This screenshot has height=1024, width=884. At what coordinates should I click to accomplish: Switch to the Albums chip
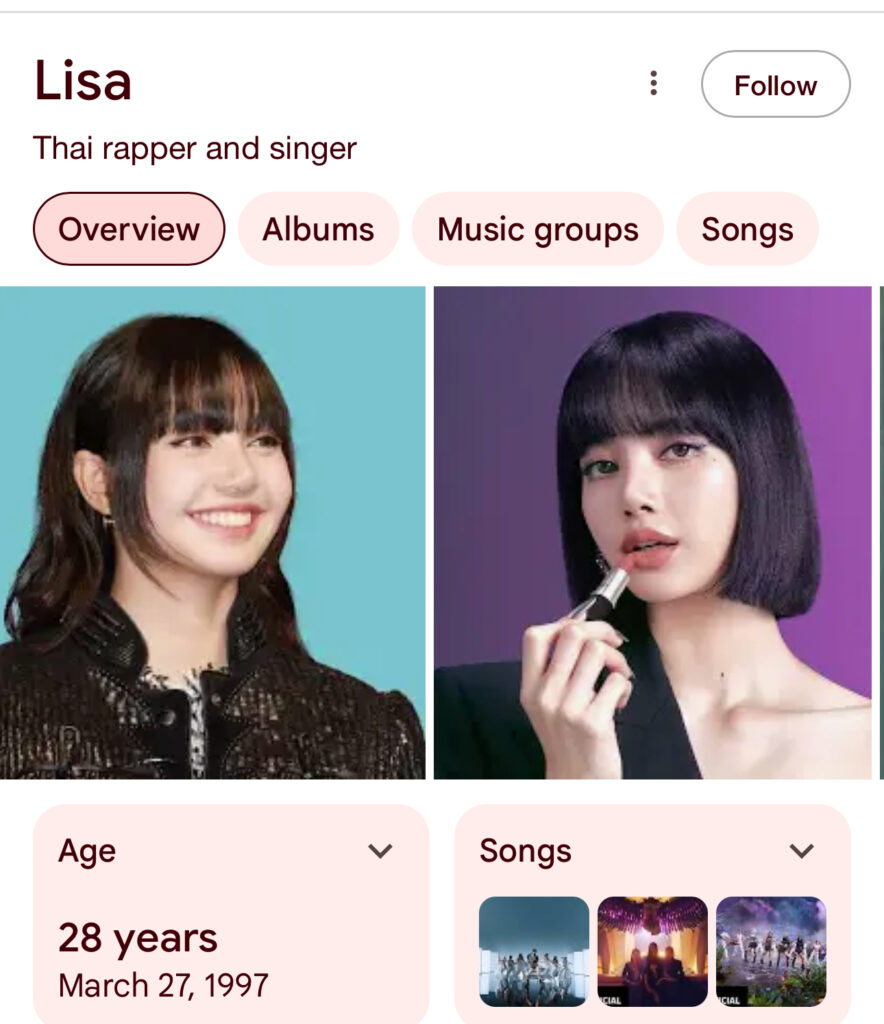click(318, 229)
